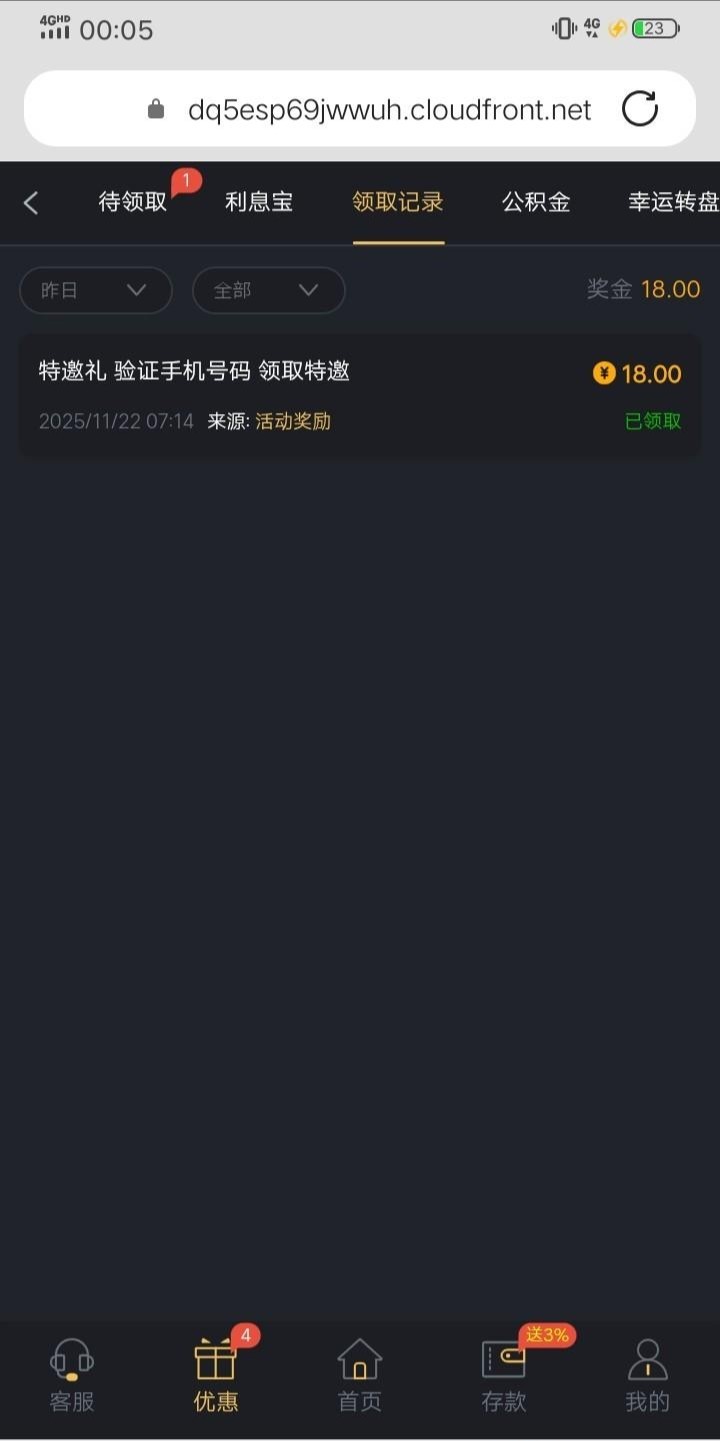Image resolution: width=720 pixels, height=1441 pixels.
Task: Go back using the top-left arrow
Action: pos(31,203)
